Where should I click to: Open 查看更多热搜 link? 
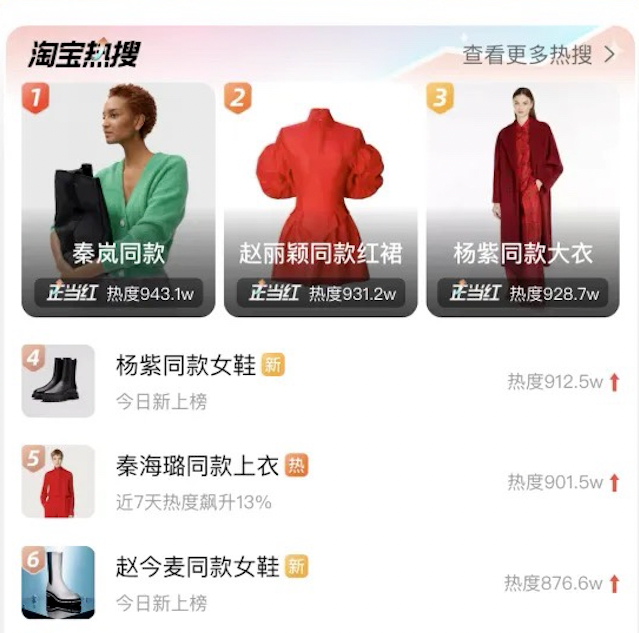point(538,55)
